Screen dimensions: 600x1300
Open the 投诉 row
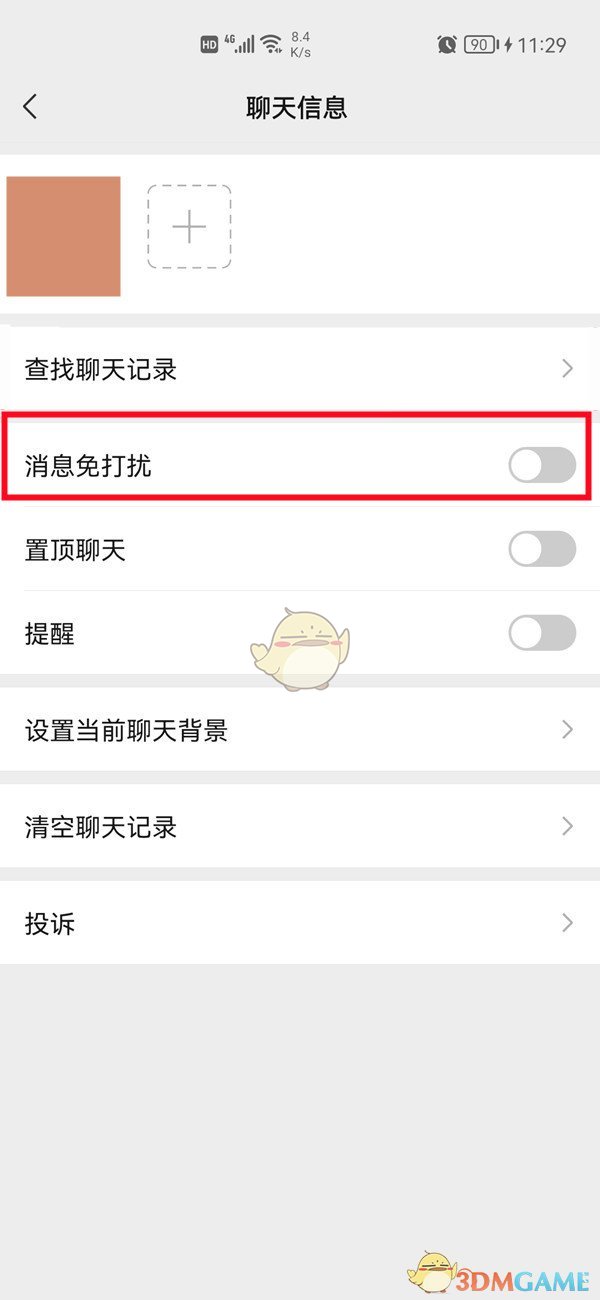tap(300, 923)
